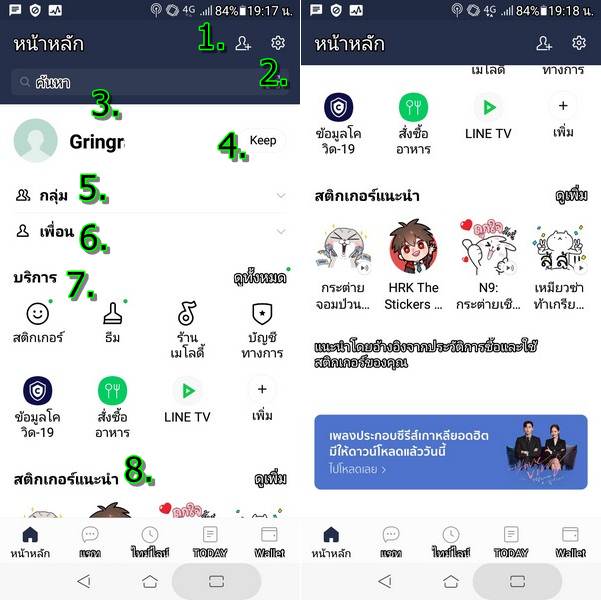The width and height of the screenshot is (601, 600).
Task: Tap ดูทั้งหมด next to บริการ
Action: pyautogui.click(x=259, y=277)
